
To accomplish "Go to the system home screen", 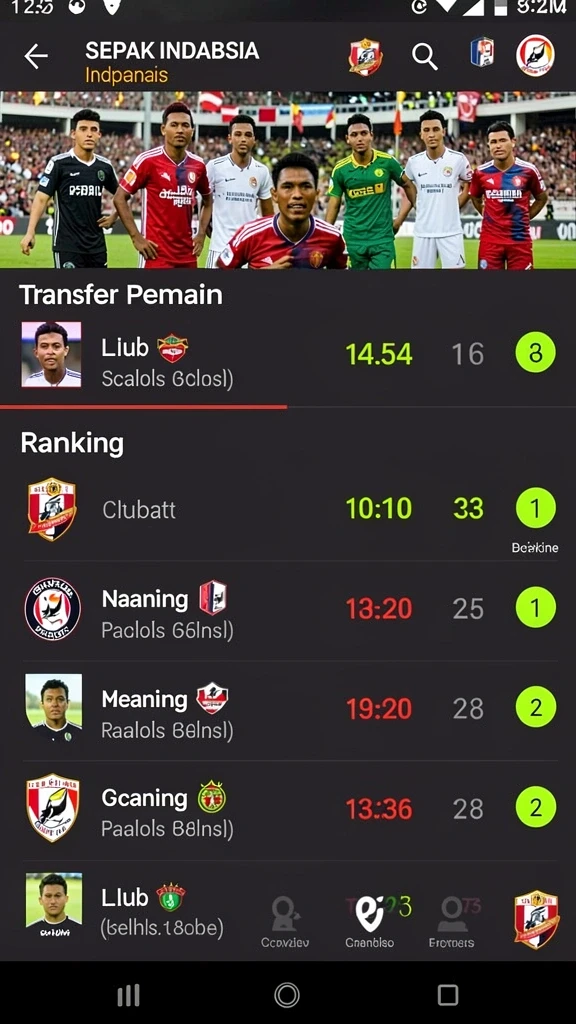I will pos(287,995).
